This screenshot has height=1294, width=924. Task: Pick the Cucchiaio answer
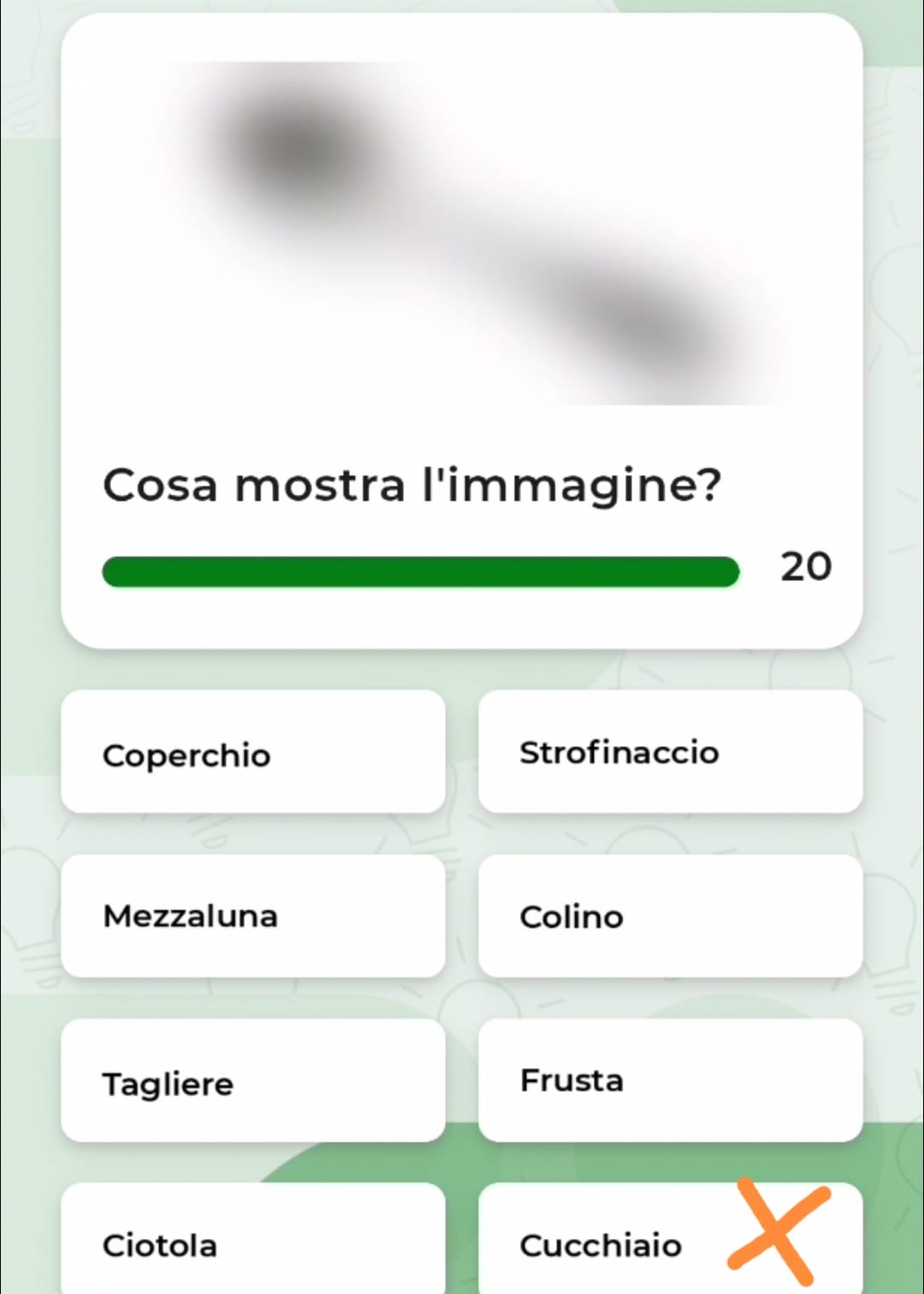[616, 1243]
